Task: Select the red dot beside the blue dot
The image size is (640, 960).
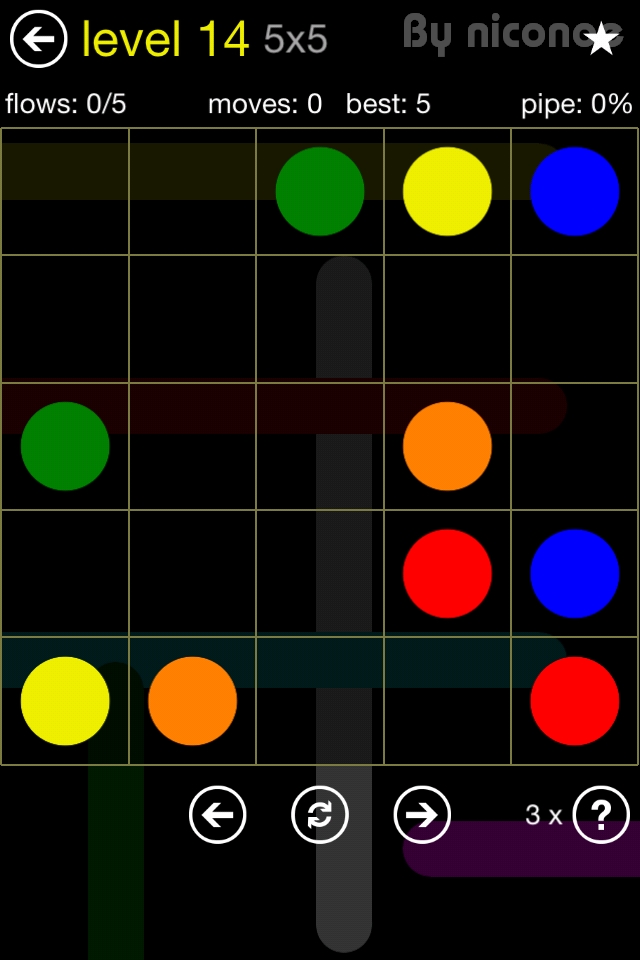Action: tap(447, 574)
